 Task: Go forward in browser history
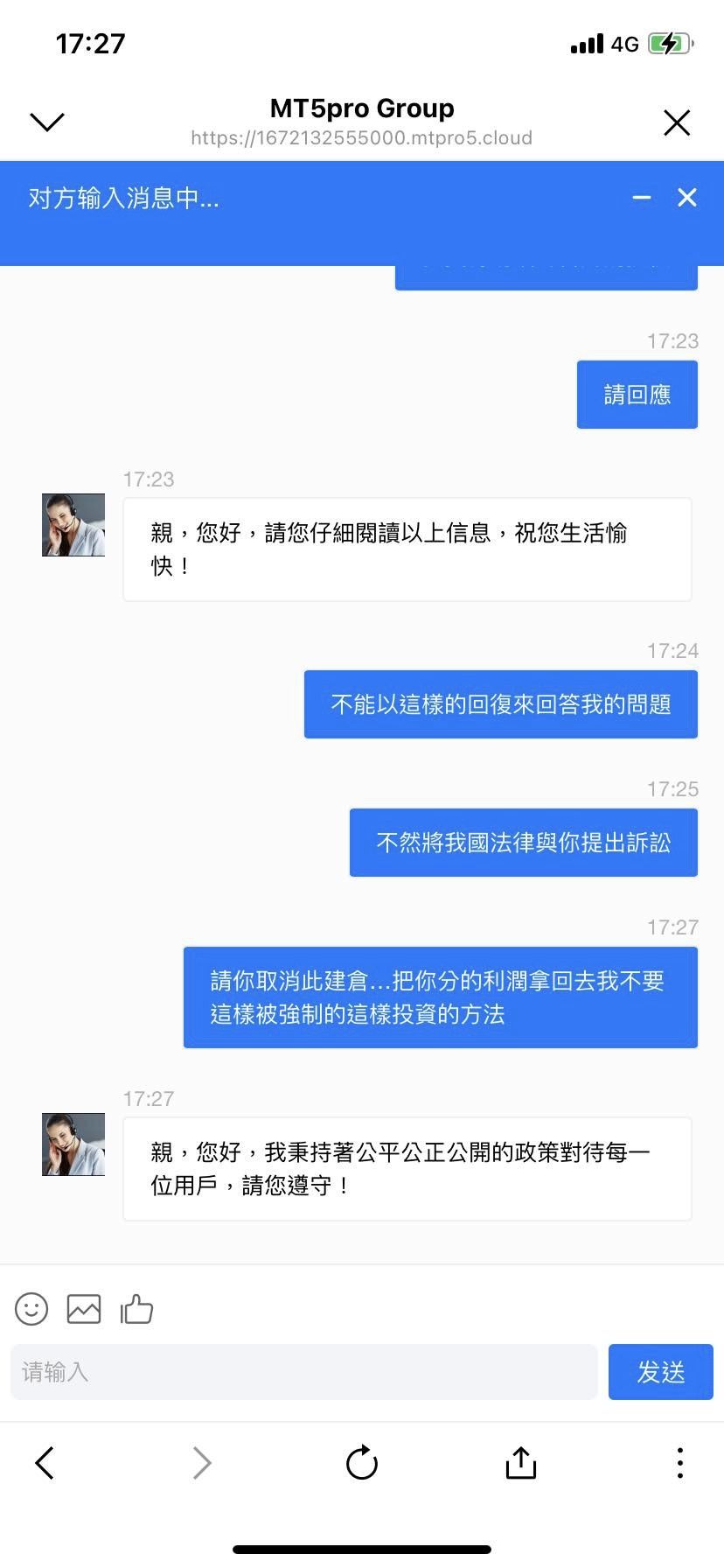pyautogui.click(x=202, y=1463)
